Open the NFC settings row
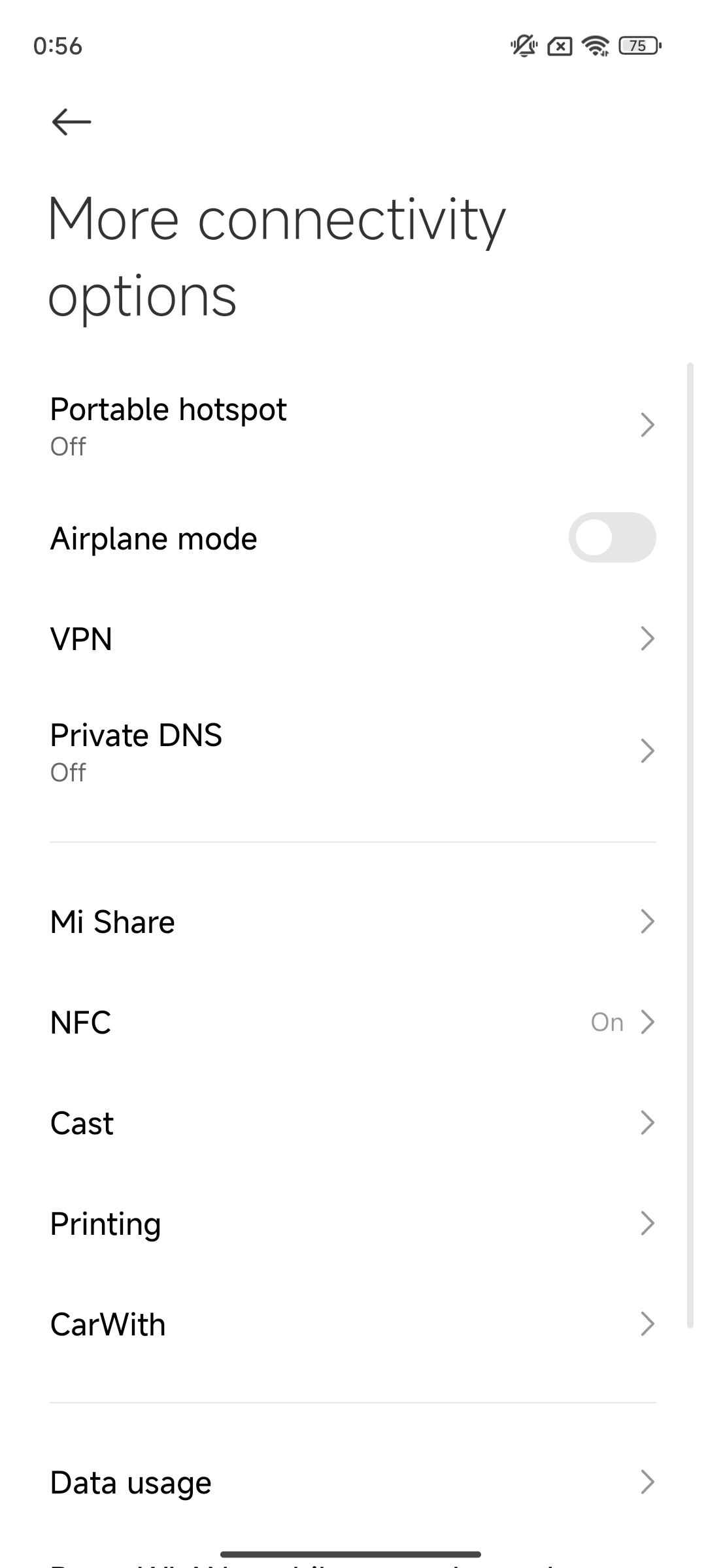The height and width of the screenshot is (1568, 706). (353, 1022)
